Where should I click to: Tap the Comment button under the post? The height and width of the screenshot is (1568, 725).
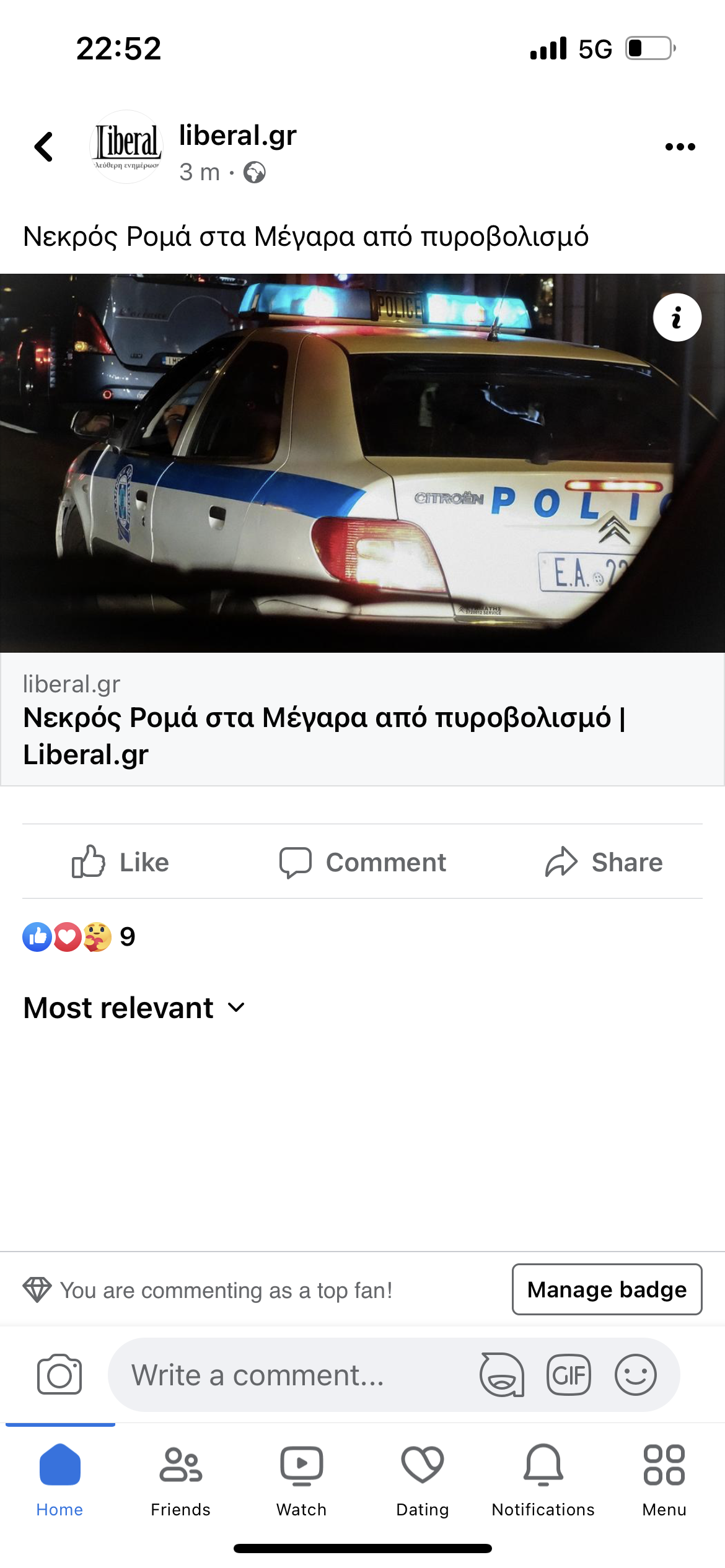click(362, 862)
